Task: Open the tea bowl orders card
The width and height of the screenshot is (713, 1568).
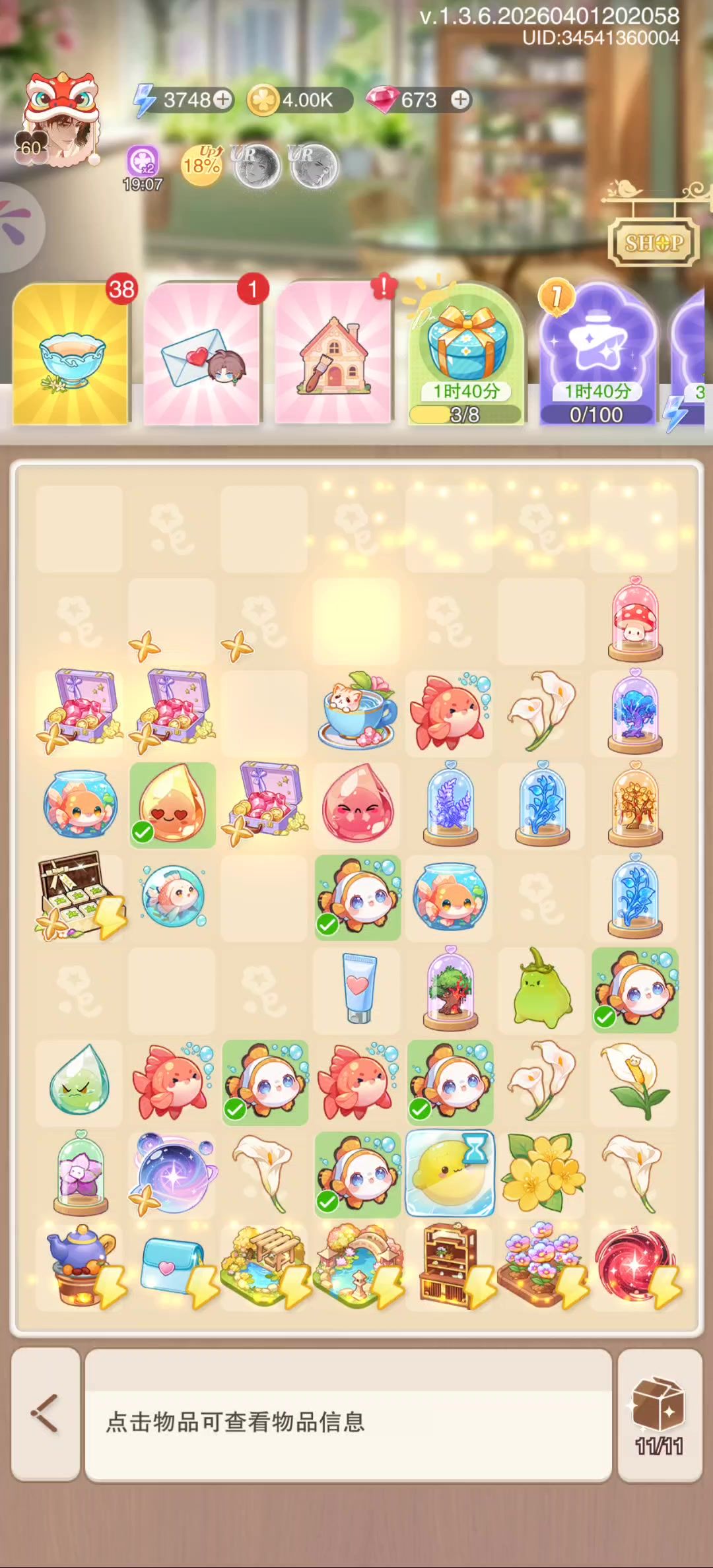Action: [71, 354]
